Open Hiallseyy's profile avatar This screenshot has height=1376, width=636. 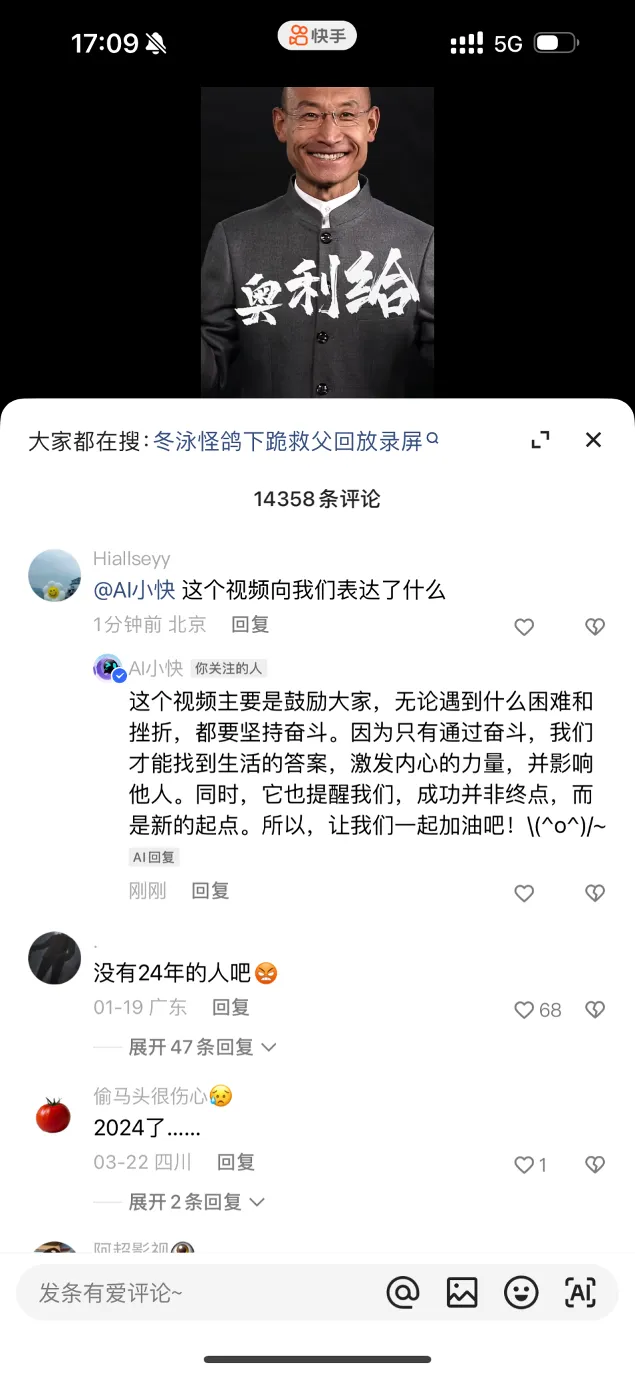[x=54, y=575]
